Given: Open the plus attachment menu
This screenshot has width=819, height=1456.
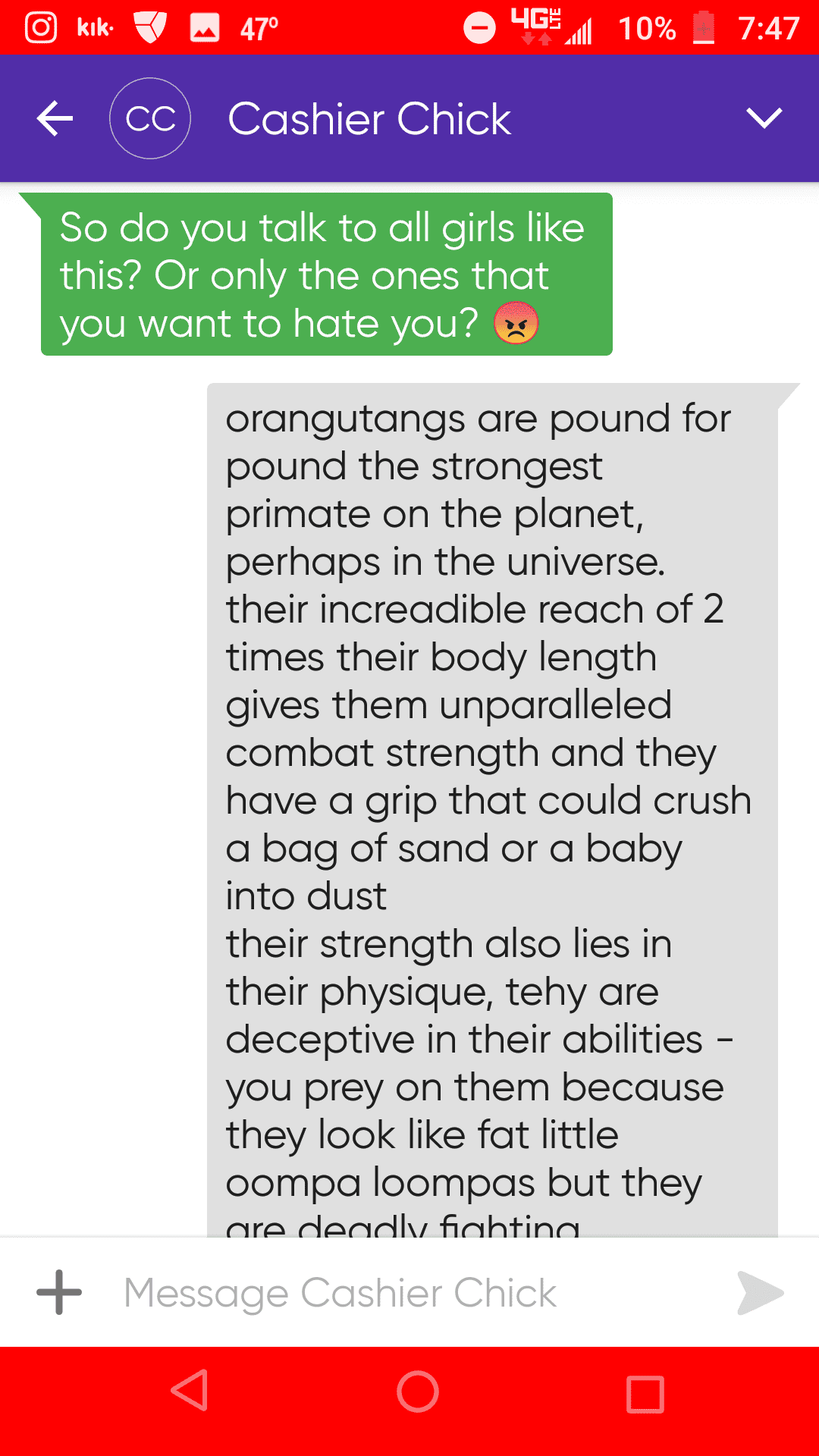Looking at the screenshot, I should pyautogui.click(x=59, y=1292).
